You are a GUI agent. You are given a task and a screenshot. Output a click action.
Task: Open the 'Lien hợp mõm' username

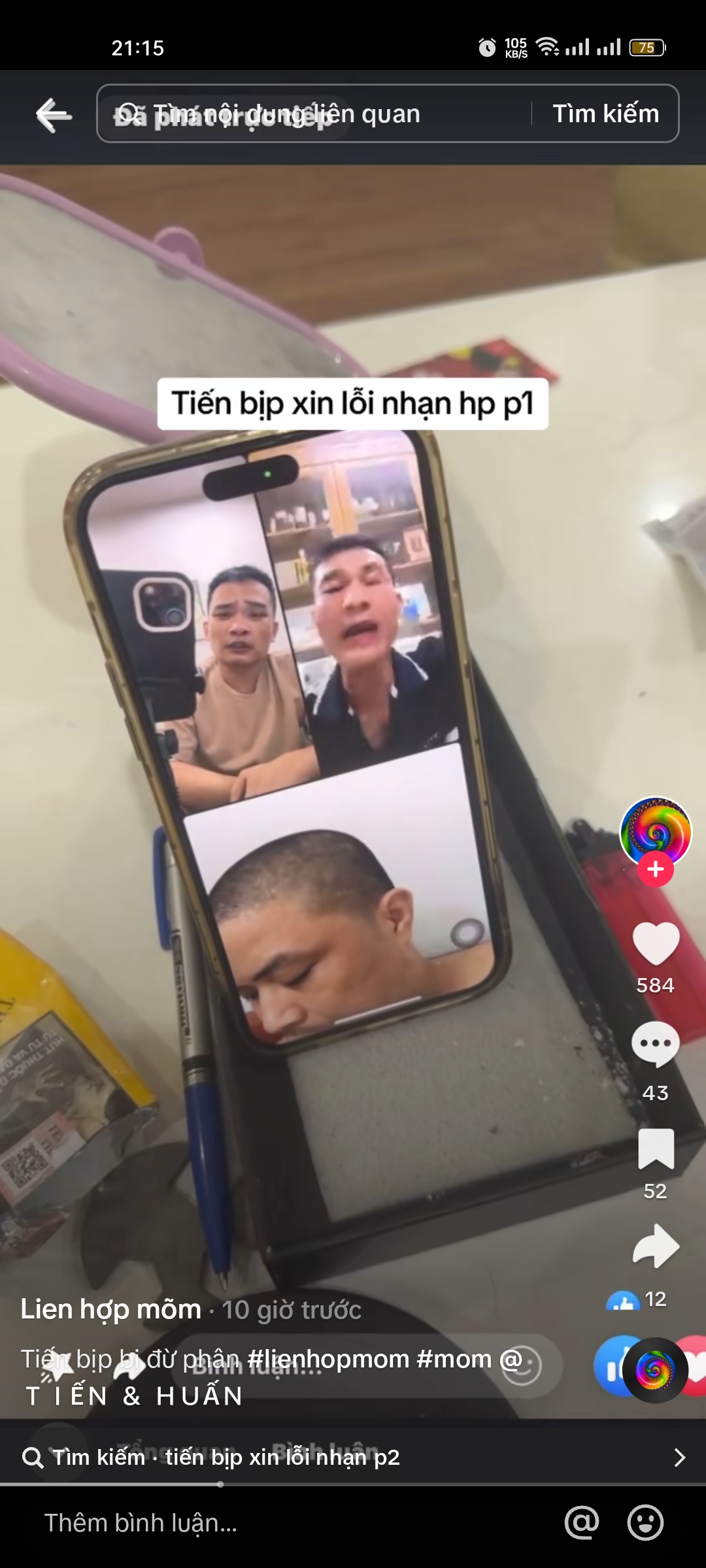(x=111, y=1310)
